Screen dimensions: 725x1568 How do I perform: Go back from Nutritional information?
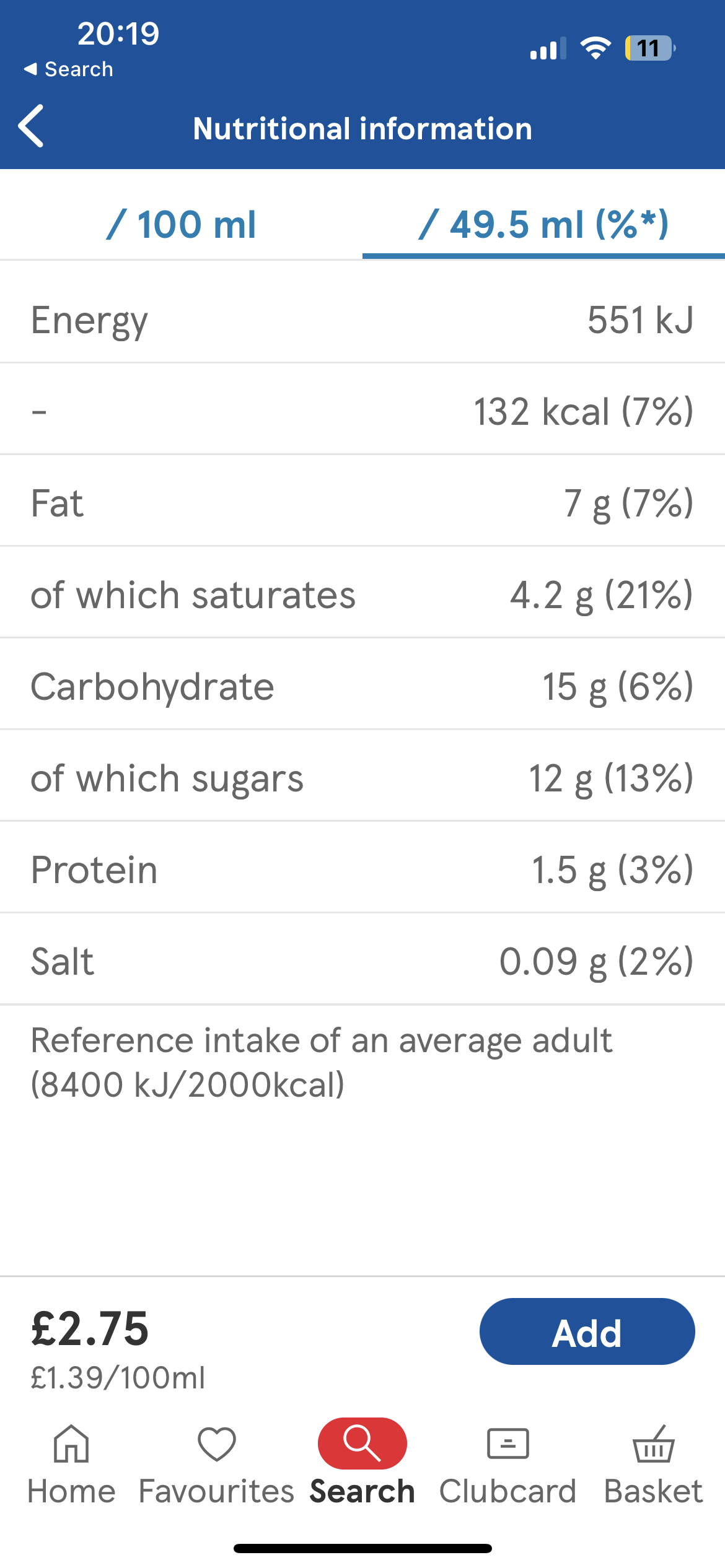(x=31, y=126)
